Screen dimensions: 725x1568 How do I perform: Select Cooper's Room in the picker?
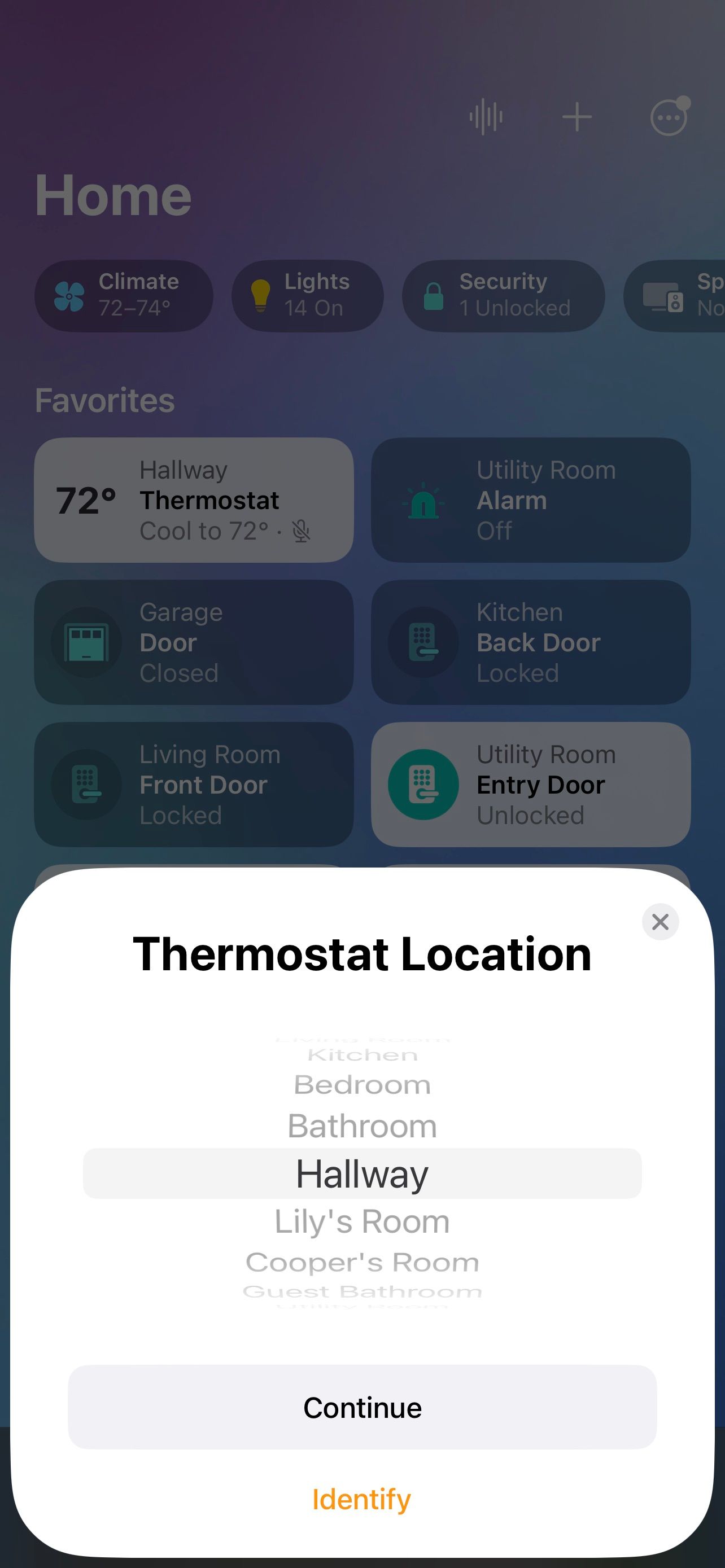coord(362,1263)
